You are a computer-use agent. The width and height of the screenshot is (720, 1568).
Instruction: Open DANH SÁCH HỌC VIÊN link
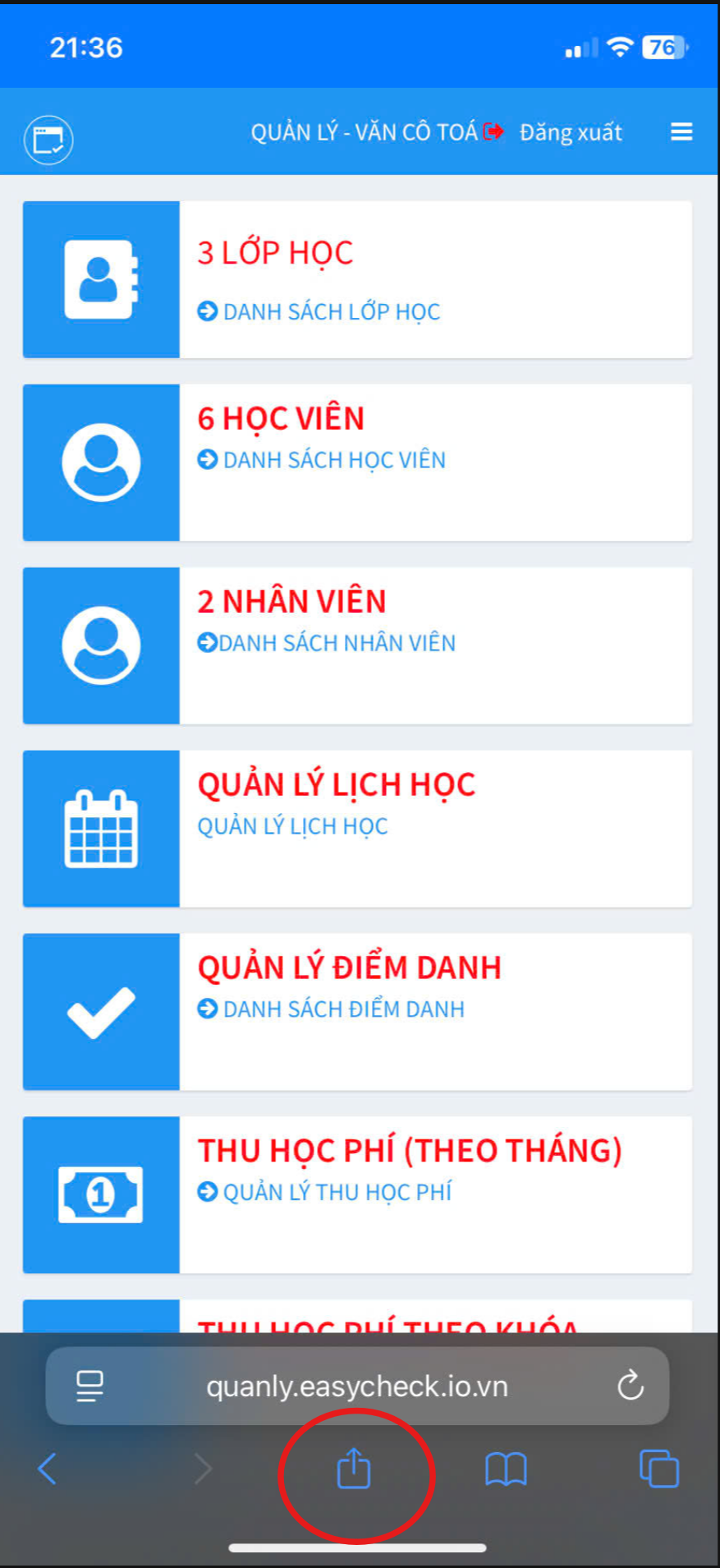click(333, 460)
